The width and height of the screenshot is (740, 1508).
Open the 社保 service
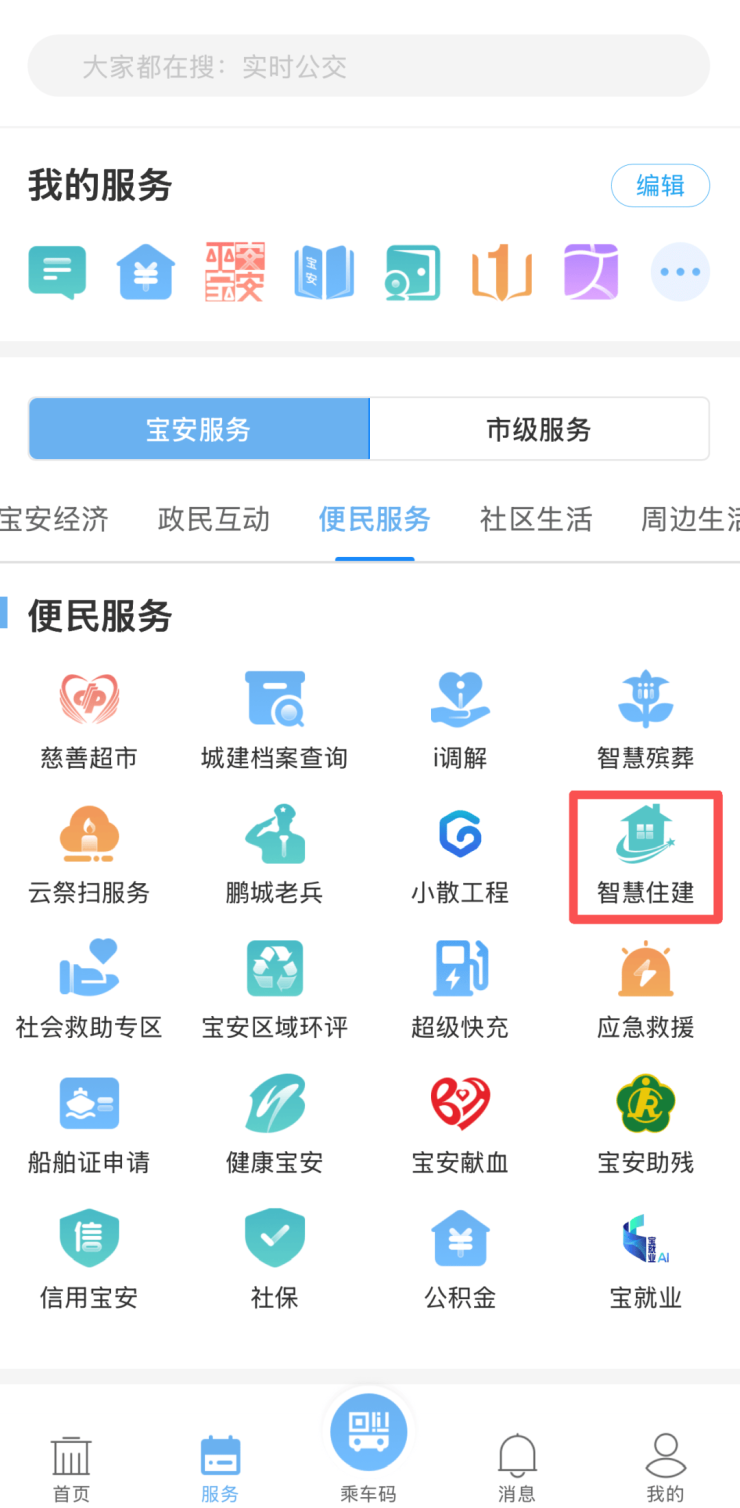pos(274,1260)
